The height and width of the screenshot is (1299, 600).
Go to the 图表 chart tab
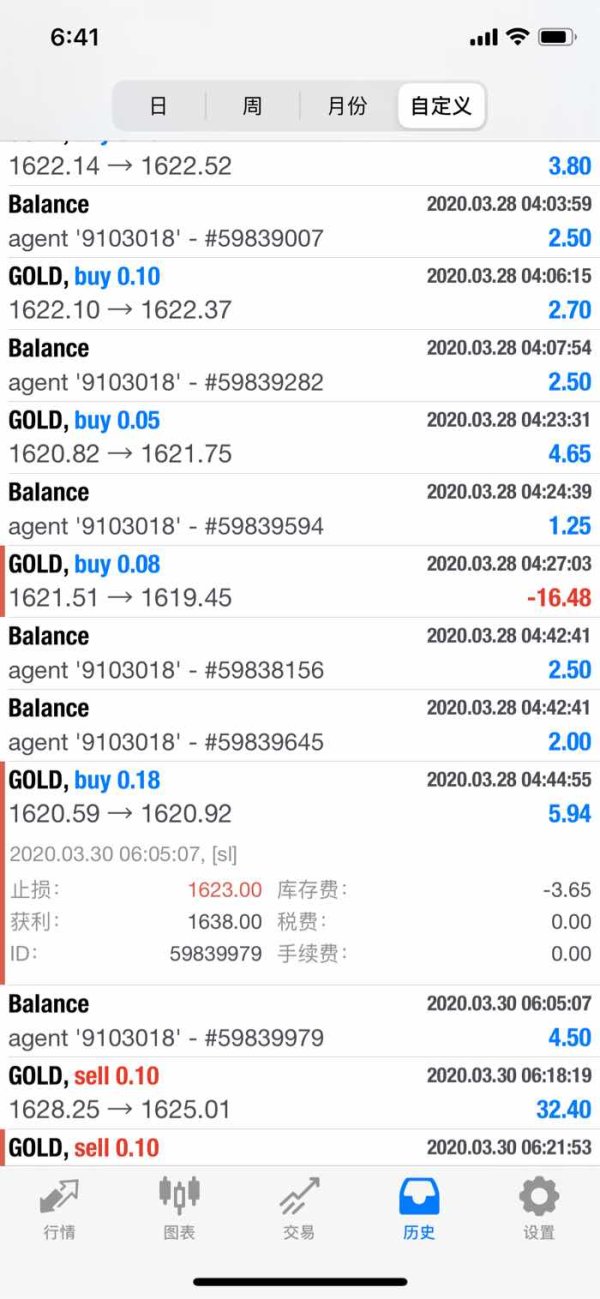pyautogui.click(x=180, y=1209)
